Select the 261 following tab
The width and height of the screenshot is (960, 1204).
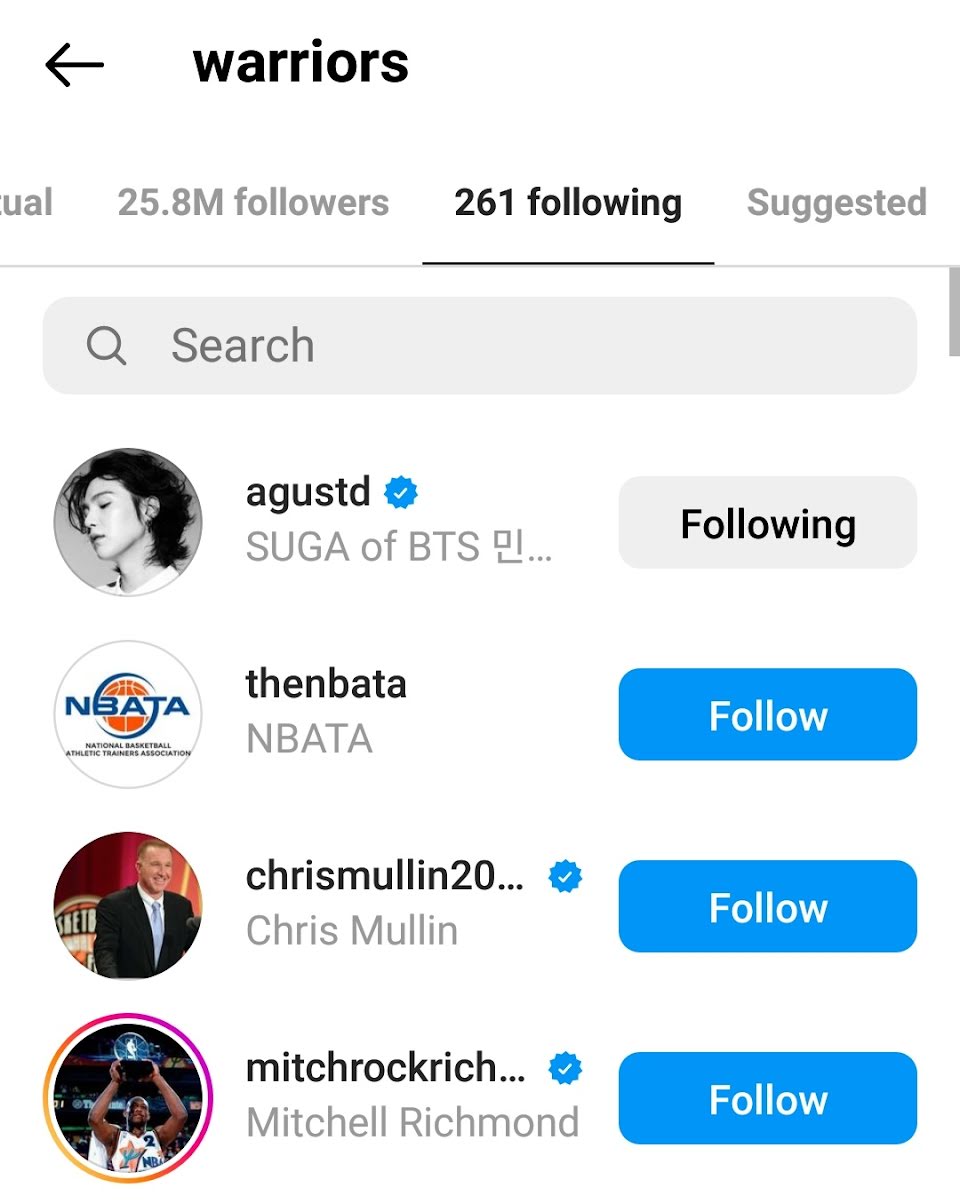(x=568, y=203)
